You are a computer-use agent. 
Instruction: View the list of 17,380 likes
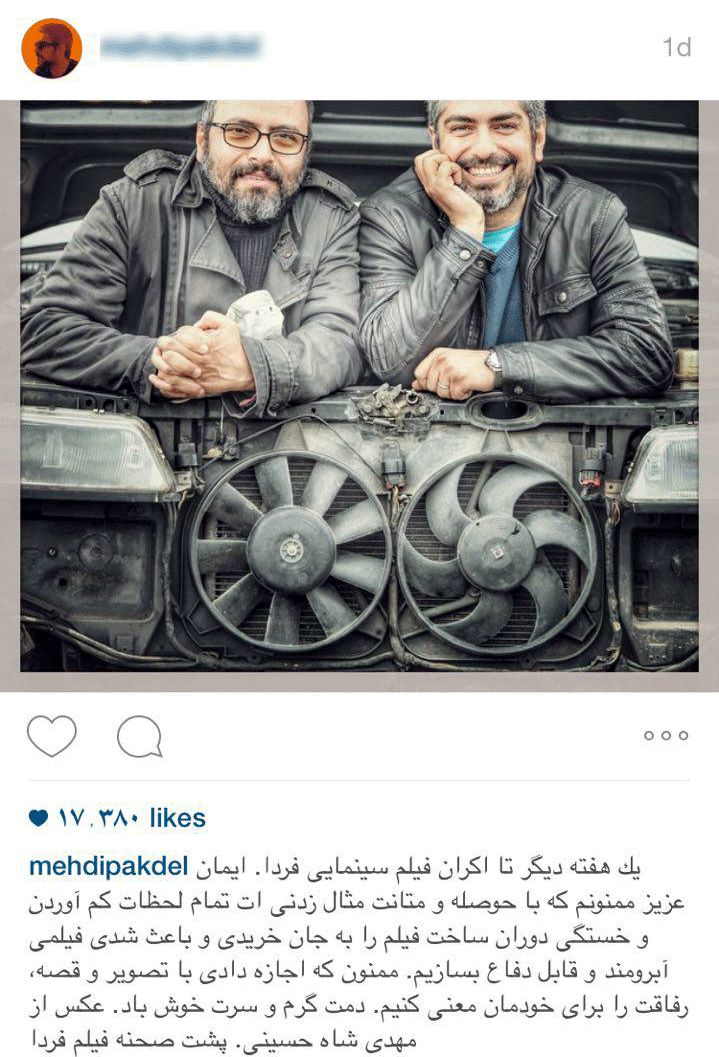pyautogui.click(x=118, y=818)
